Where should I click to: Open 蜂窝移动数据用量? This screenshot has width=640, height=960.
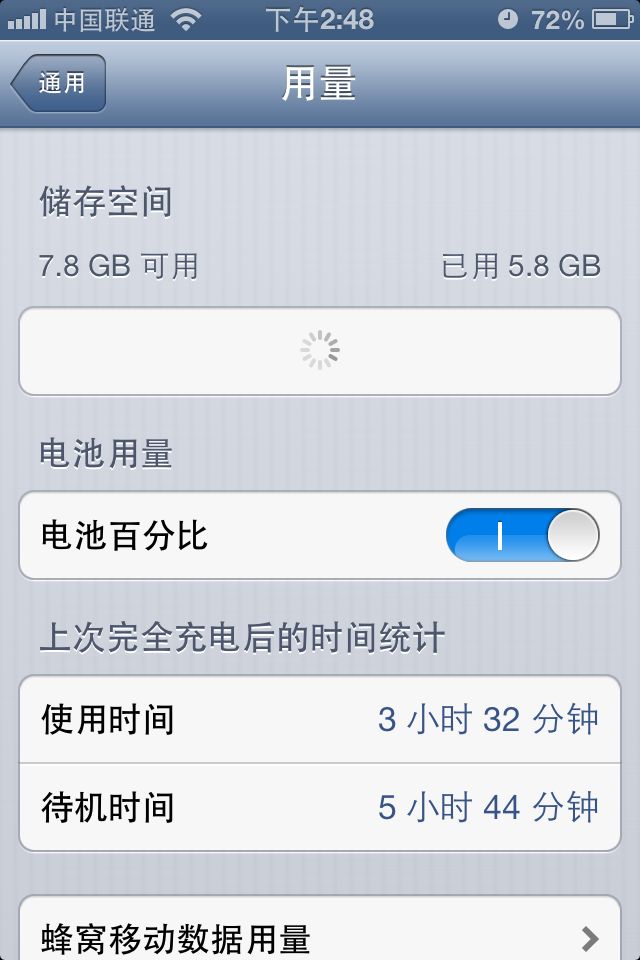320,929
